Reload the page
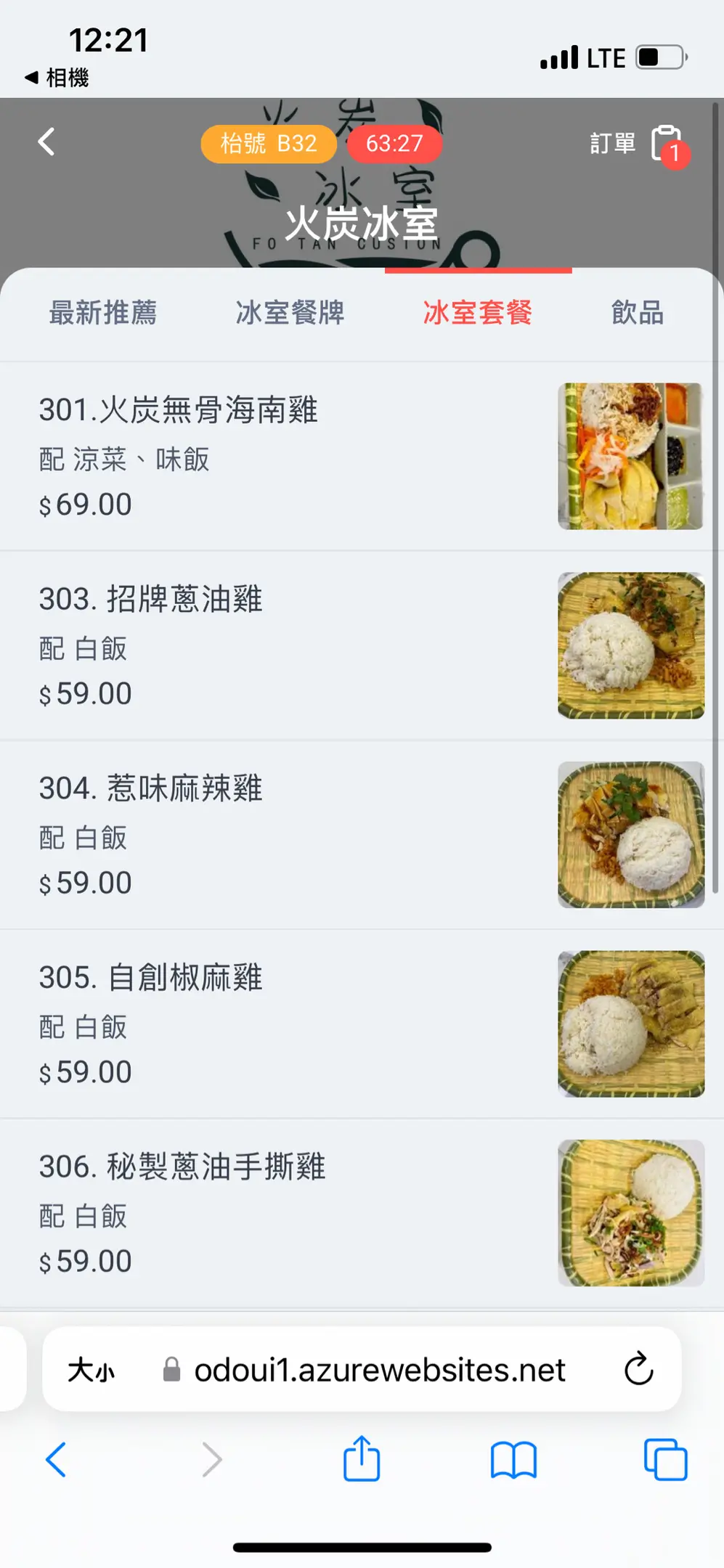The image size is (724, 1568). click(638, 1369)
